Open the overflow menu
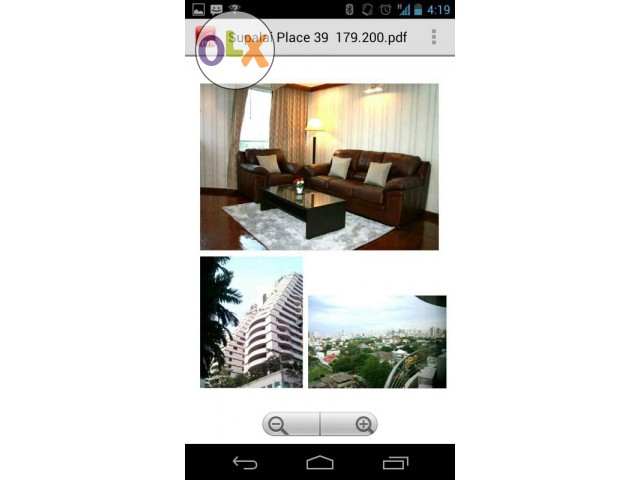Screen dimensions: 640x480 pos(434,38)
